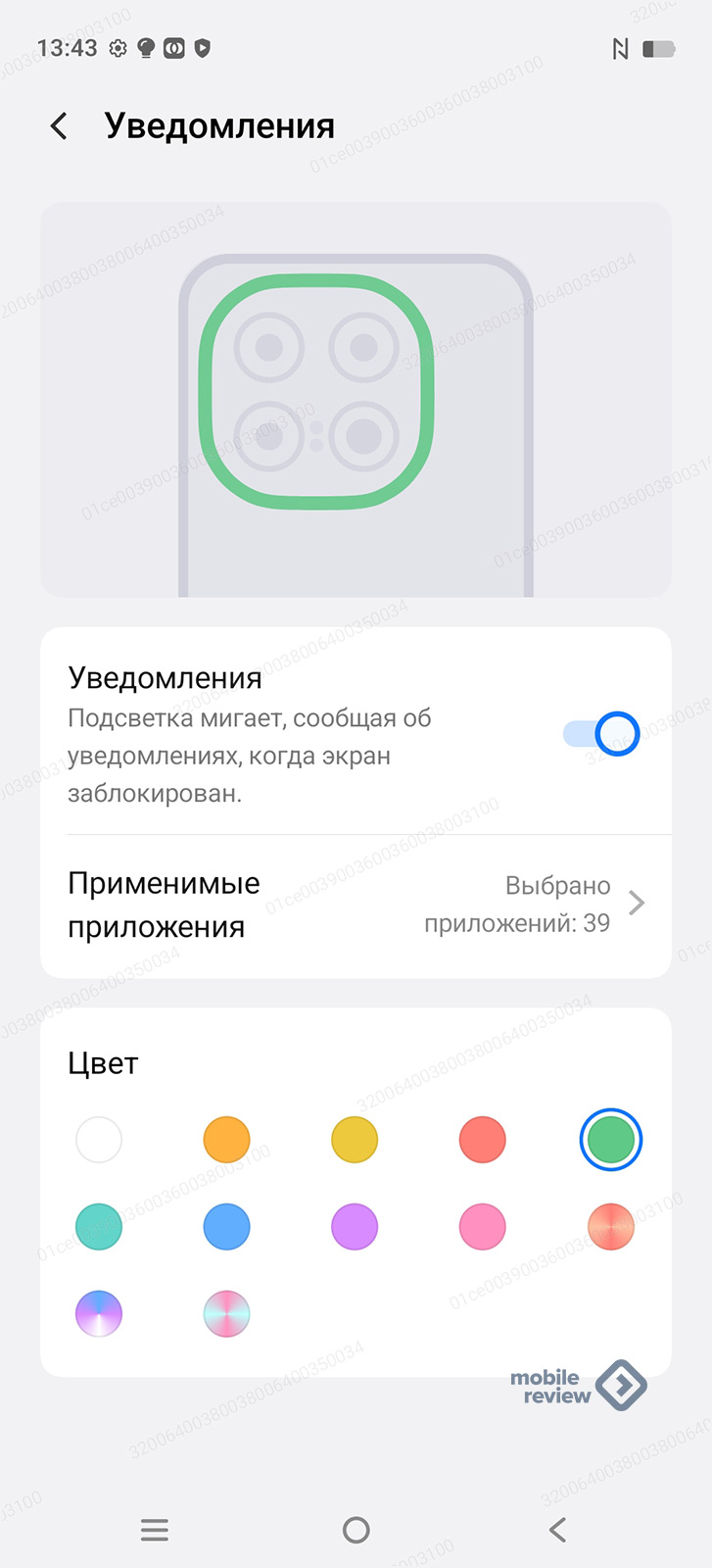Screen dimensions: 712x1568
Task: Choose the orange color swatch
Action: point(226,1140)
